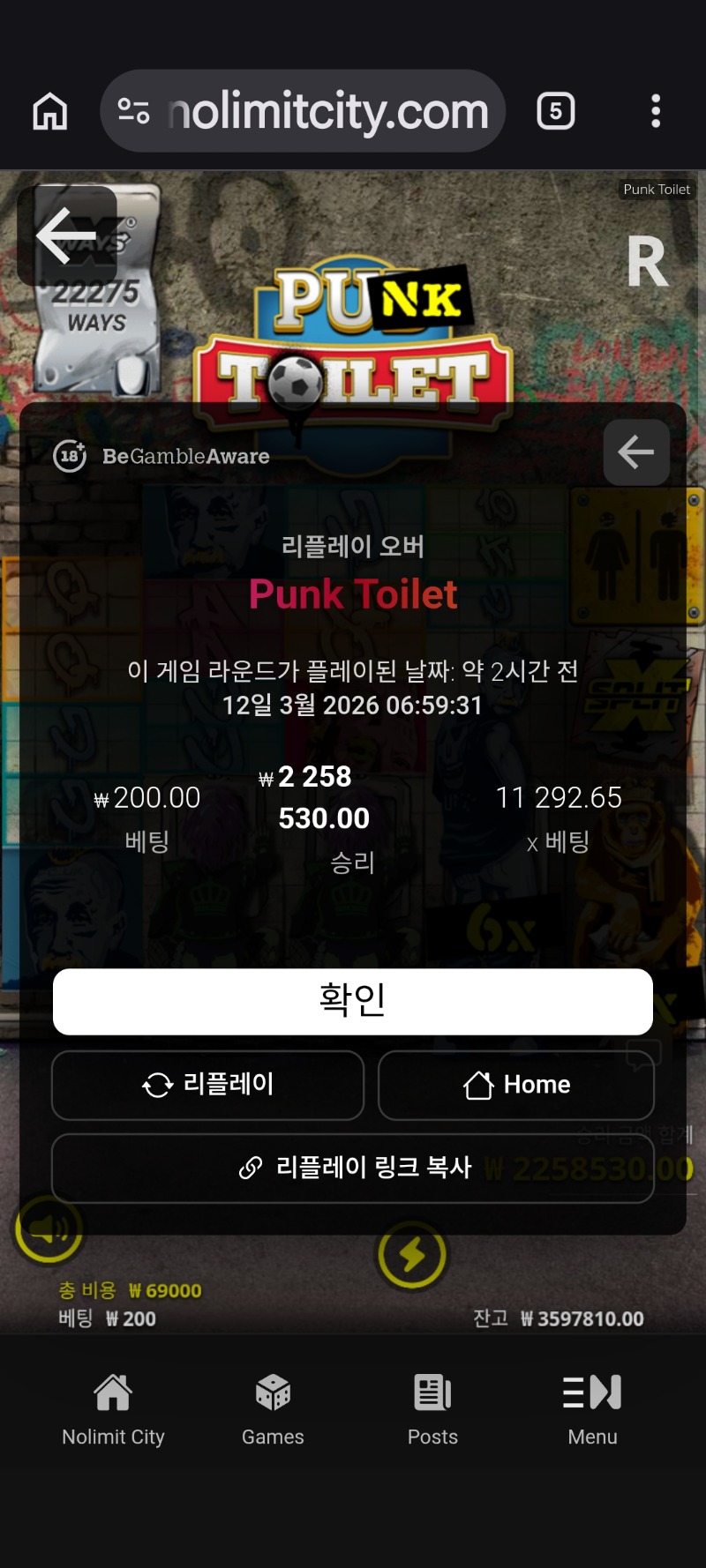
Task: Open the tab switcher showing 5 tabs
Action: [555, 112]
